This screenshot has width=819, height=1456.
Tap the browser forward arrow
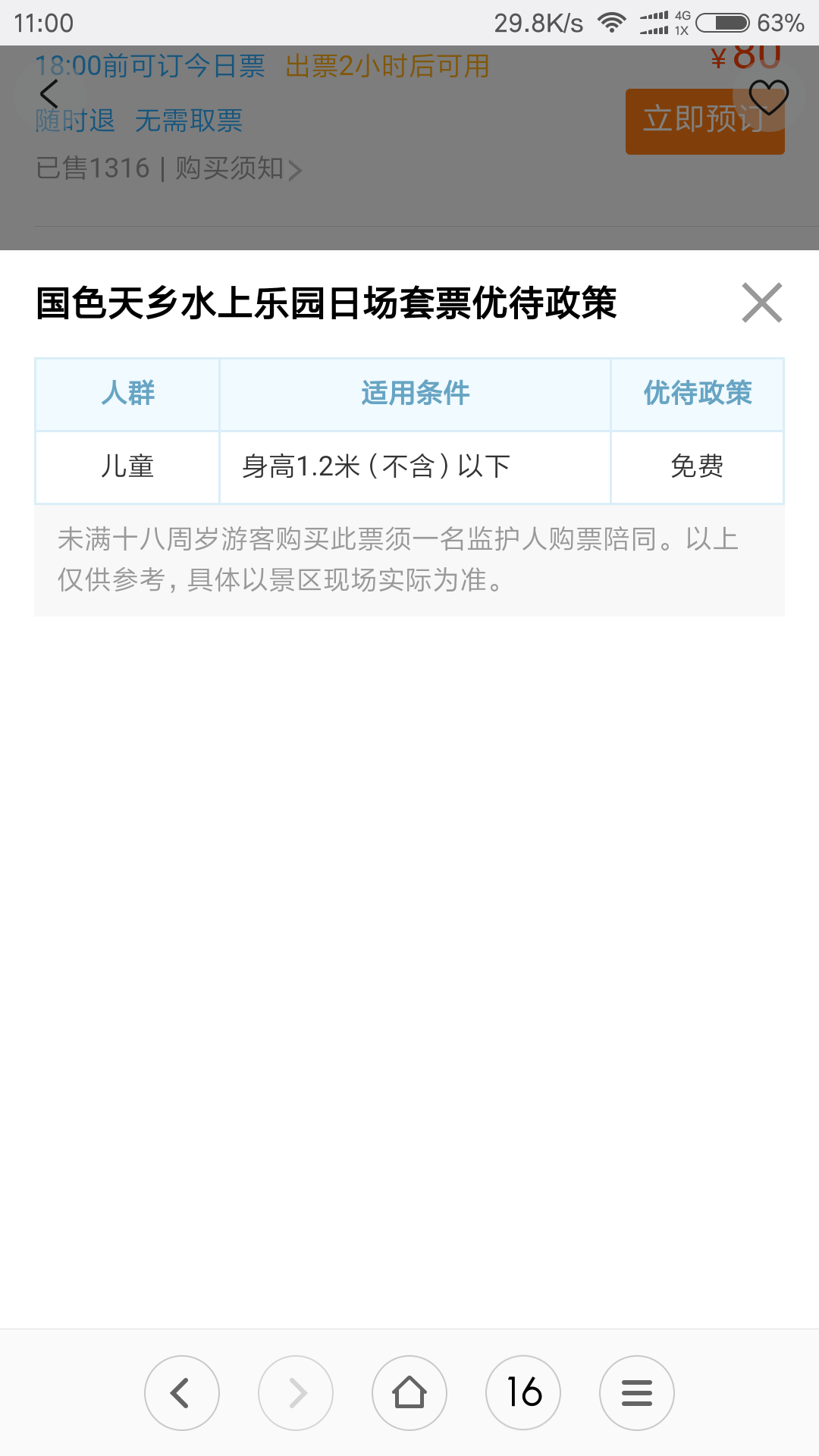pos(296,1393)
